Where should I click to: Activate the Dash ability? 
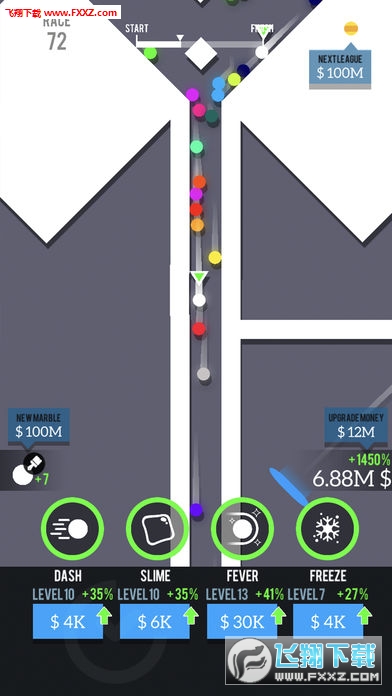[x=72, y=529]
